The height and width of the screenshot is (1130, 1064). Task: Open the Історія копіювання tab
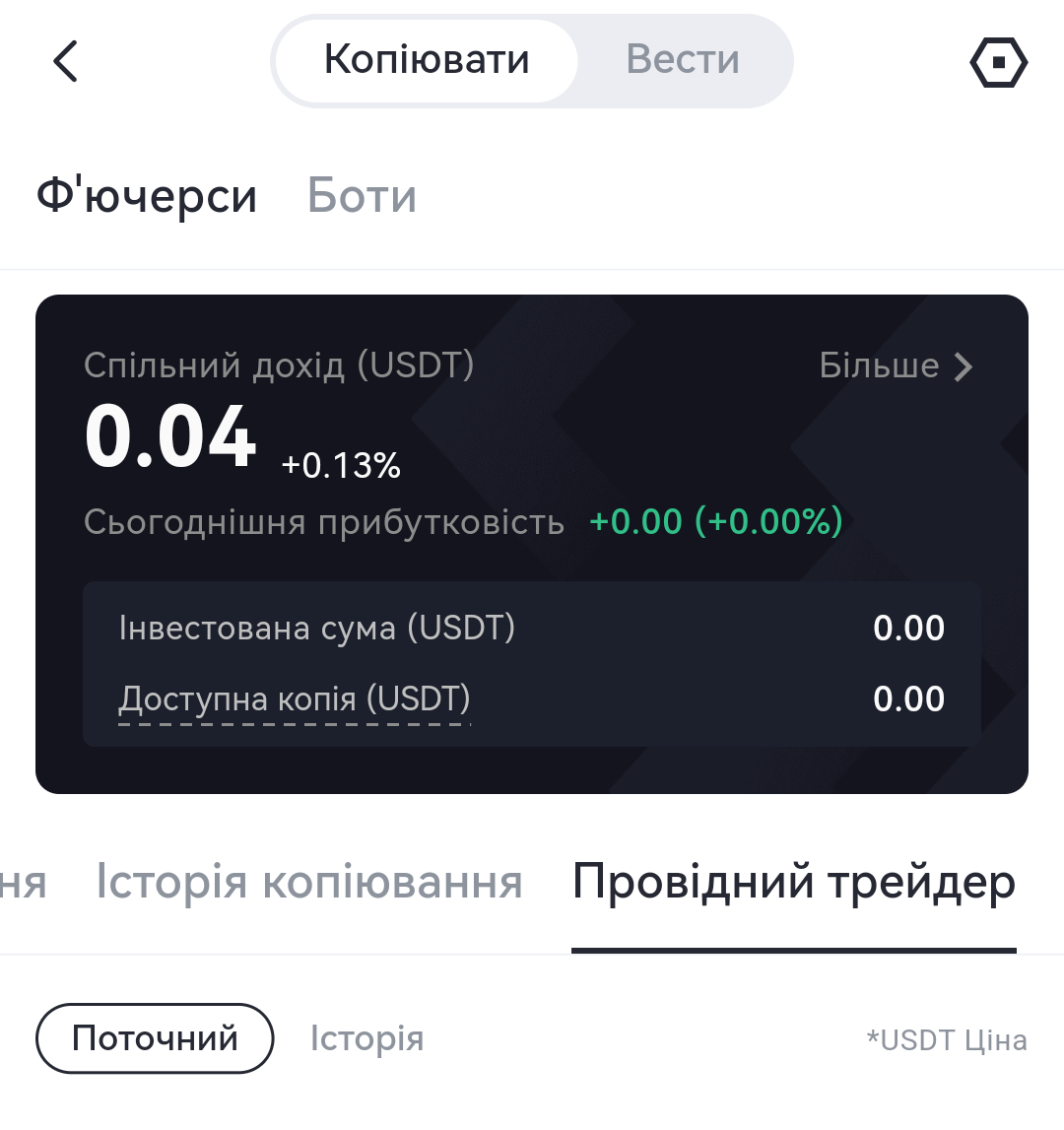point(309,882)
